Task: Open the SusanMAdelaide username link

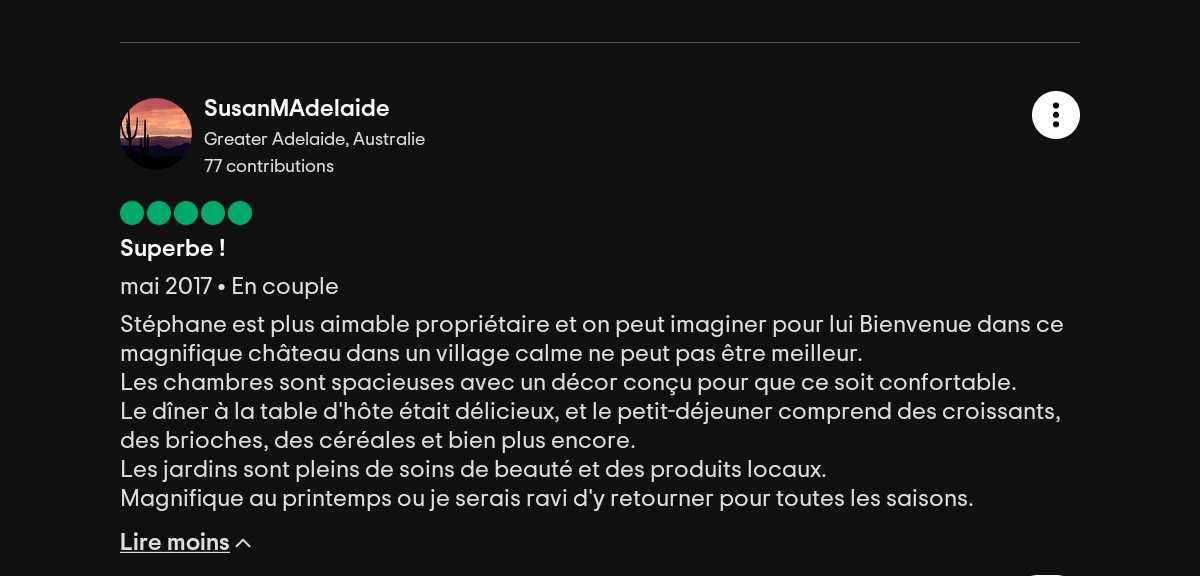Action: (296, 108)
